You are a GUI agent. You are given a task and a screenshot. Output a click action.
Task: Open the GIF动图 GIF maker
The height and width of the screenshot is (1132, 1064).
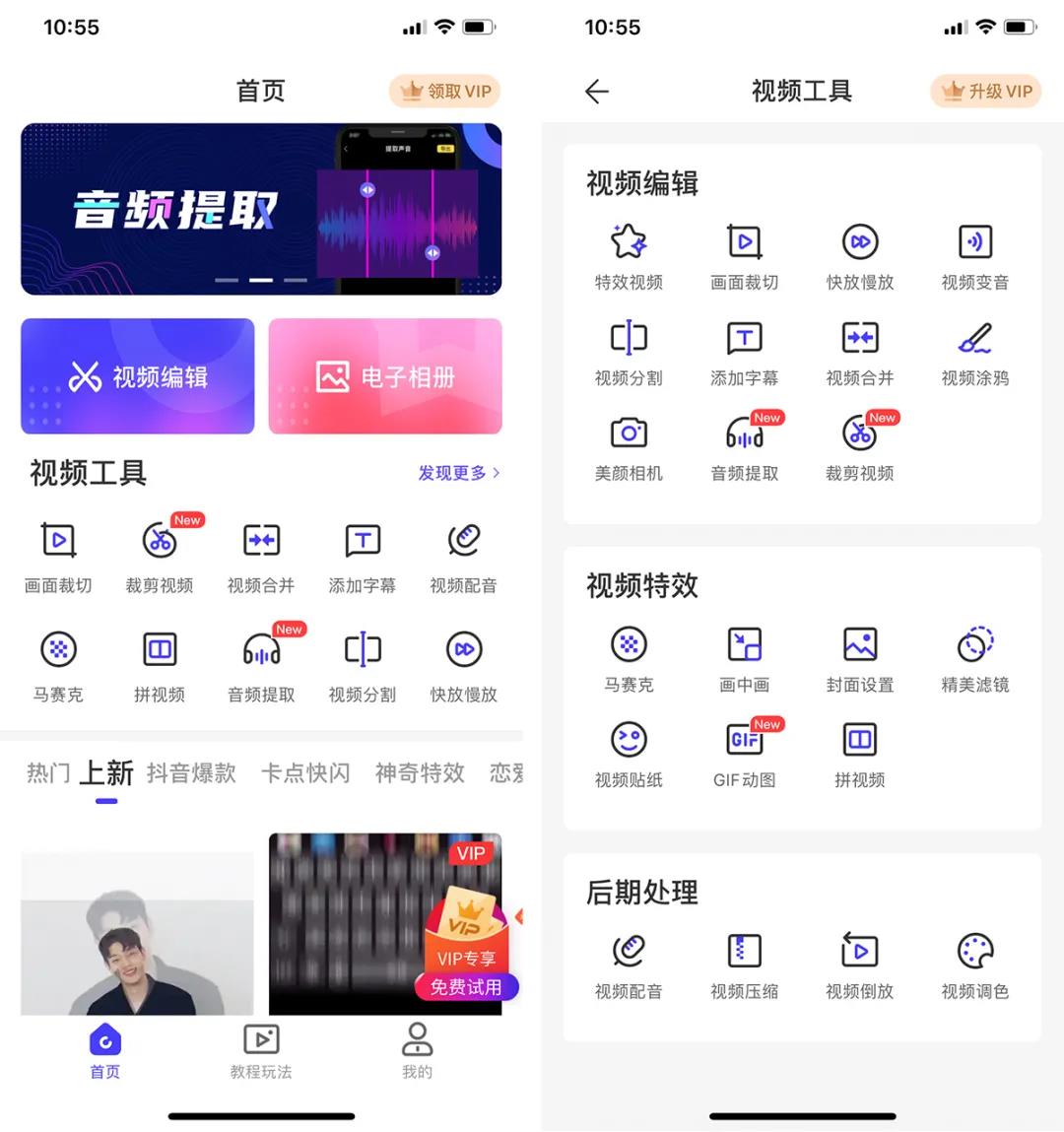click(744, 753)
